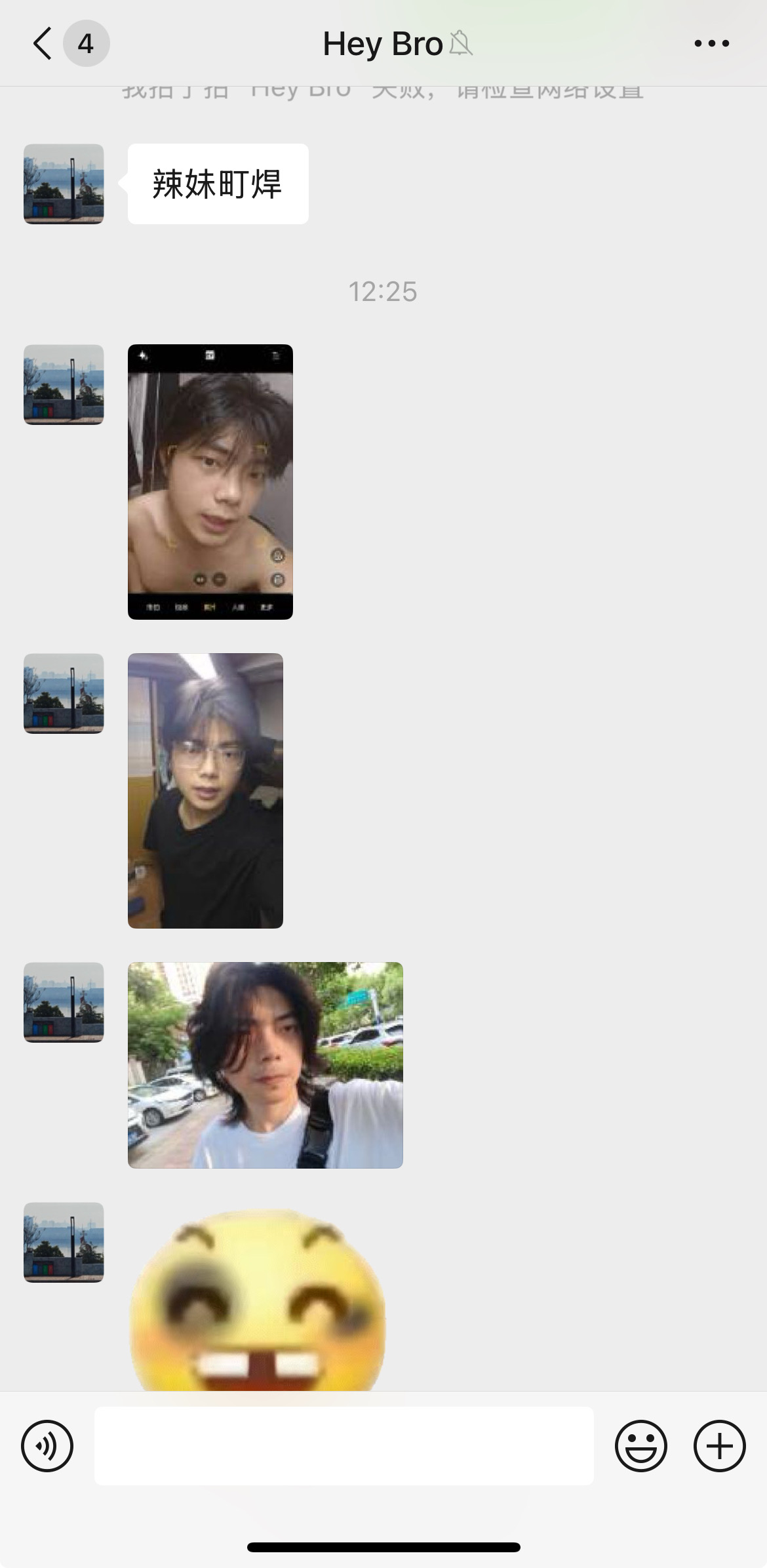The height and width of the screenshot is (1568, 767).
Task: Open the plus attachment menu
Action: [x=720, y=1446]
